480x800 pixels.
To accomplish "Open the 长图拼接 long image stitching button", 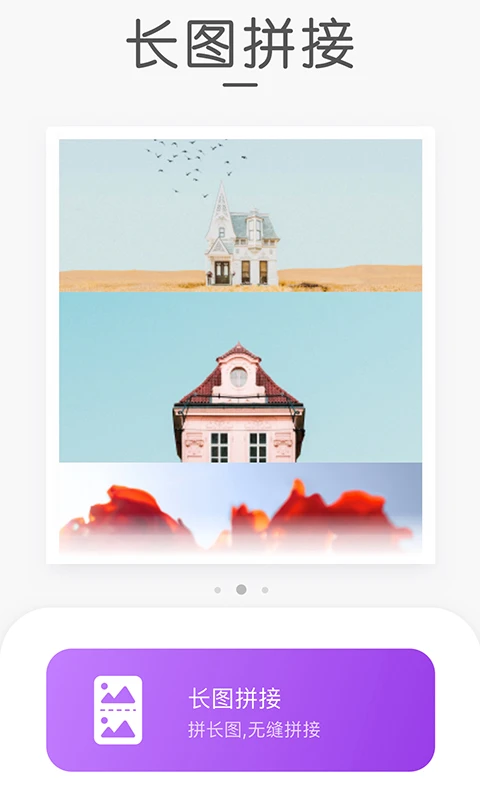I will (x=240, y=710).
